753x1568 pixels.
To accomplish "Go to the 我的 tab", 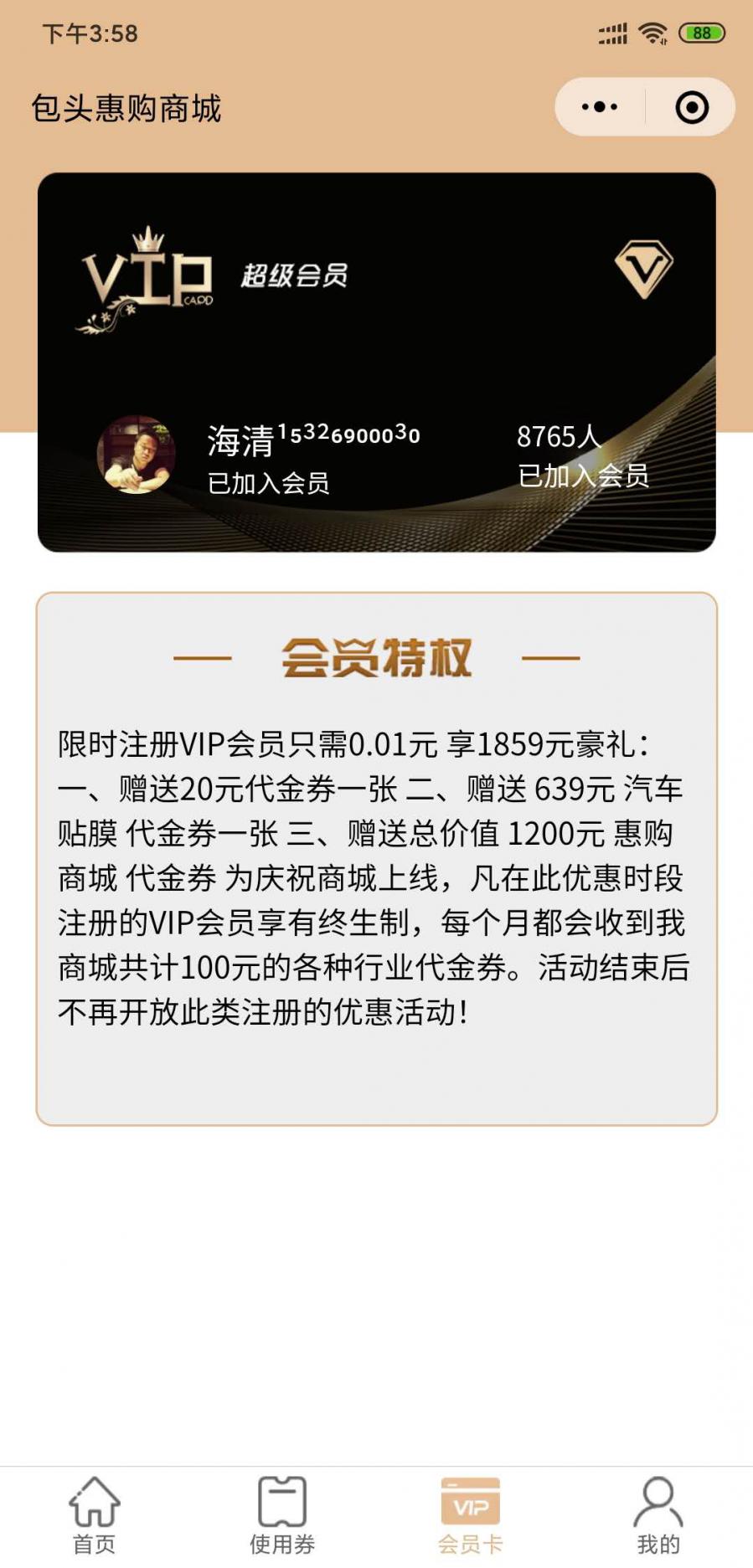I will coord(658,1515).
